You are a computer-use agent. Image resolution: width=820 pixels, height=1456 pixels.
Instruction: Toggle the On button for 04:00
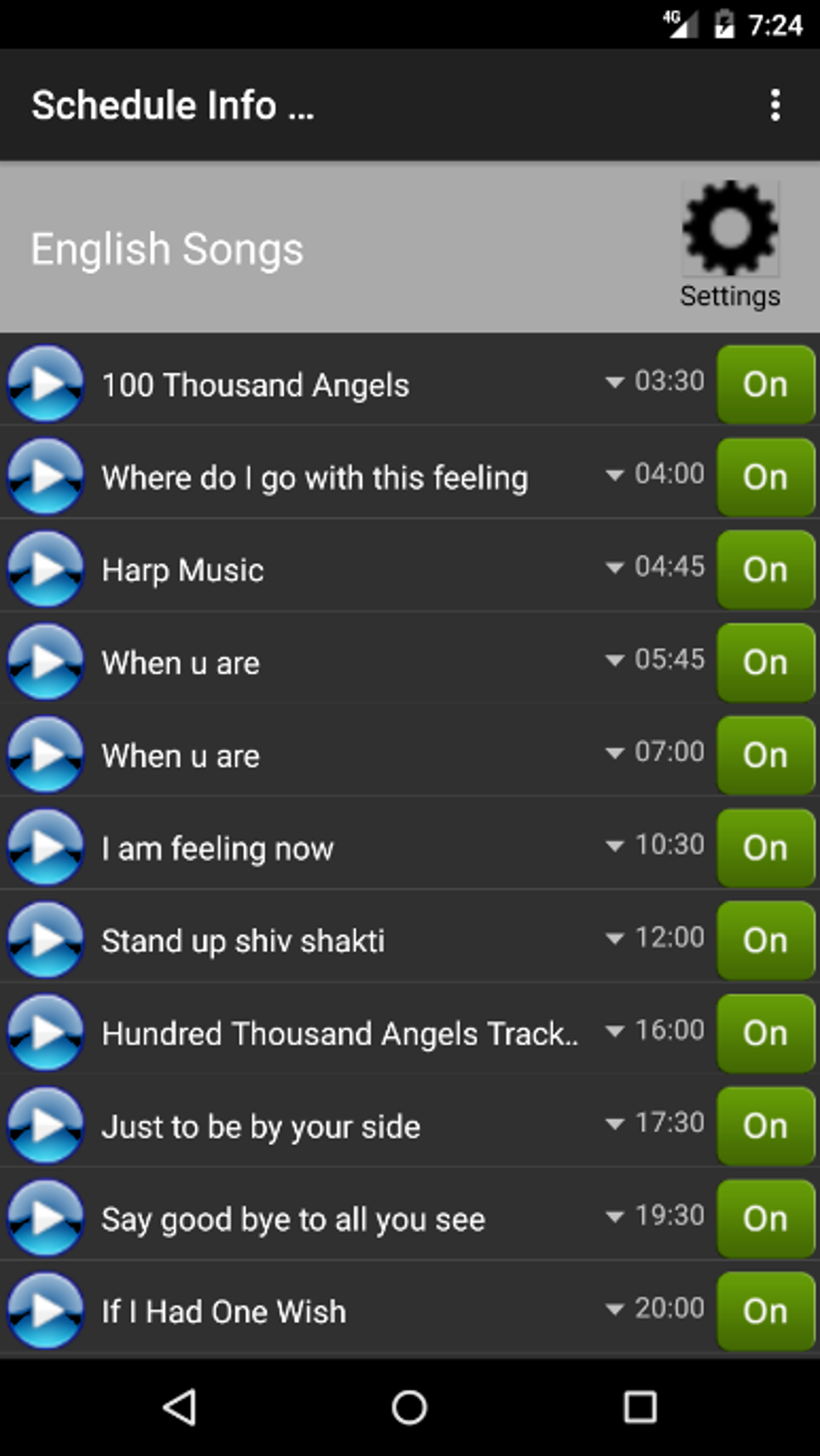click(765, 477)
